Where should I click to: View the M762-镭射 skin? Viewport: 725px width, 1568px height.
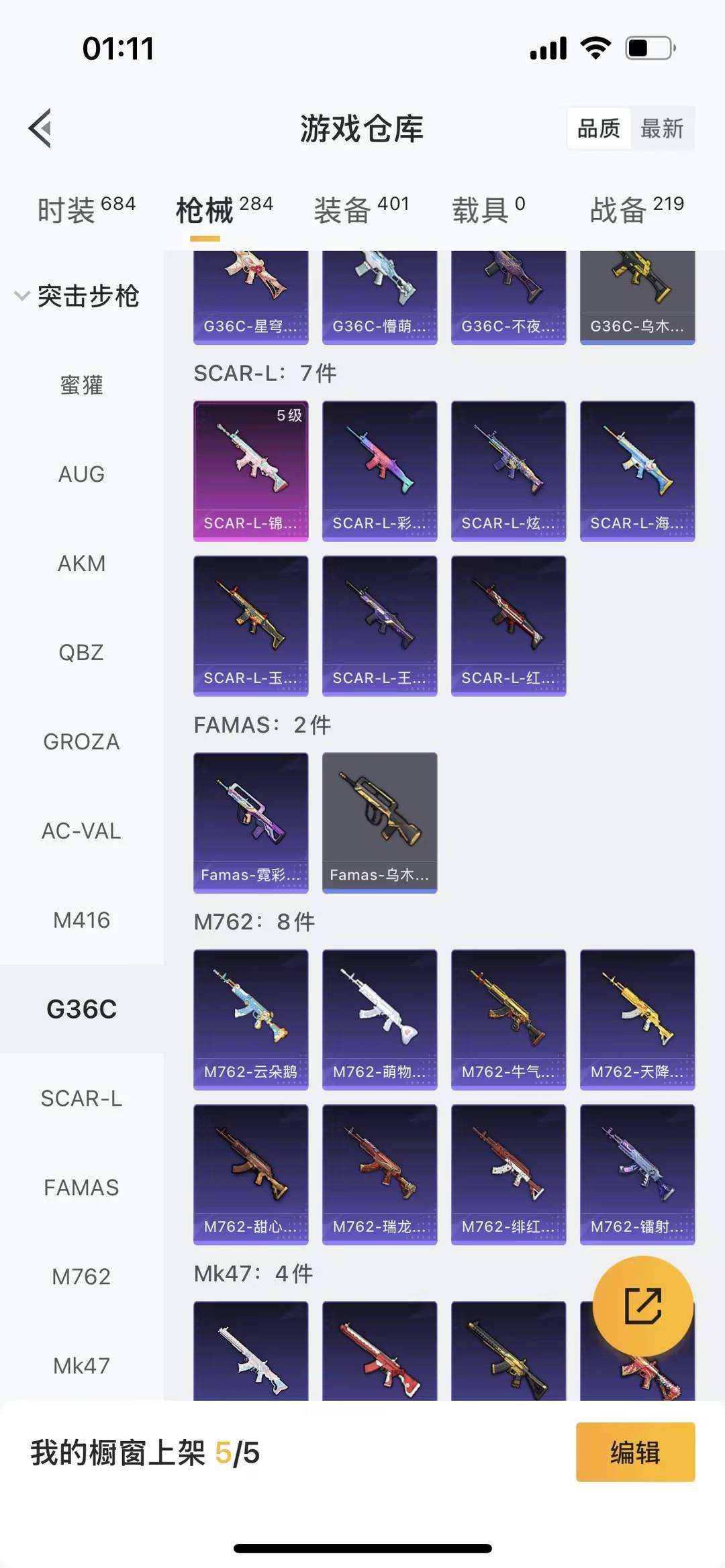click(x=637, y=1173)
